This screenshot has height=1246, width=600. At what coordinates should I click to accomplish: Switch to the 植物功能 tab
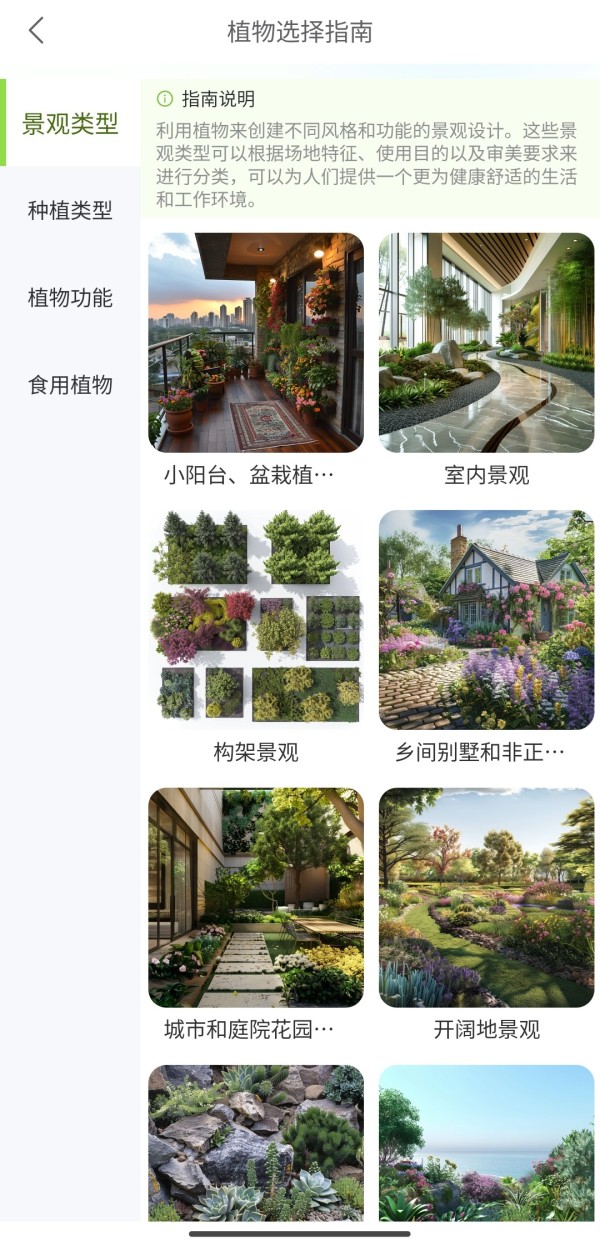click(70, 298)
